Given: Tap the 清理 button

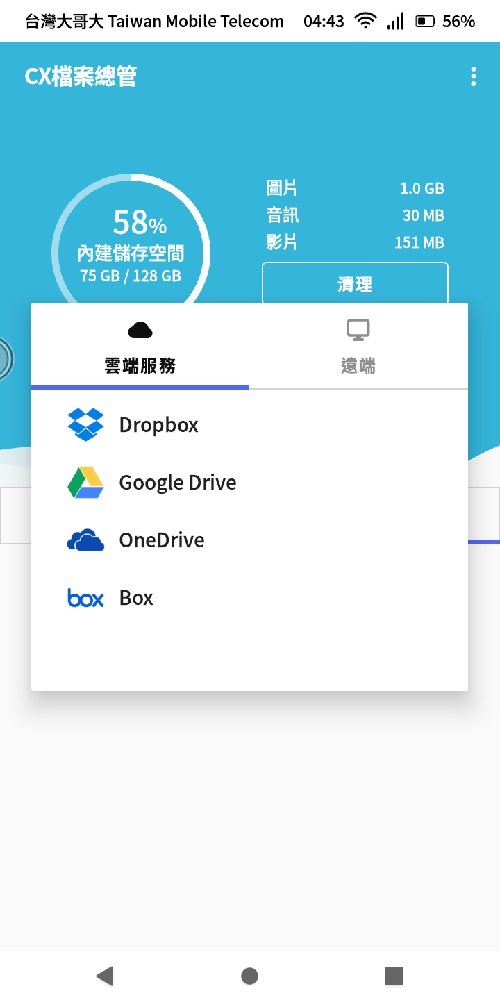Looking at the screenshot, I should [x=355, y=284].
